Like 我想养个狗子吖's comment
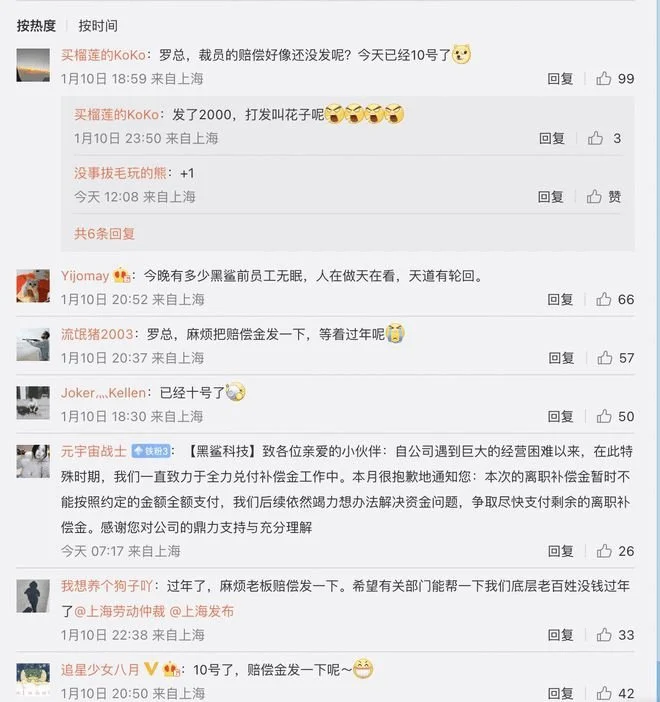The width and height of the screenshot is (660, 702). pos(604,635)
